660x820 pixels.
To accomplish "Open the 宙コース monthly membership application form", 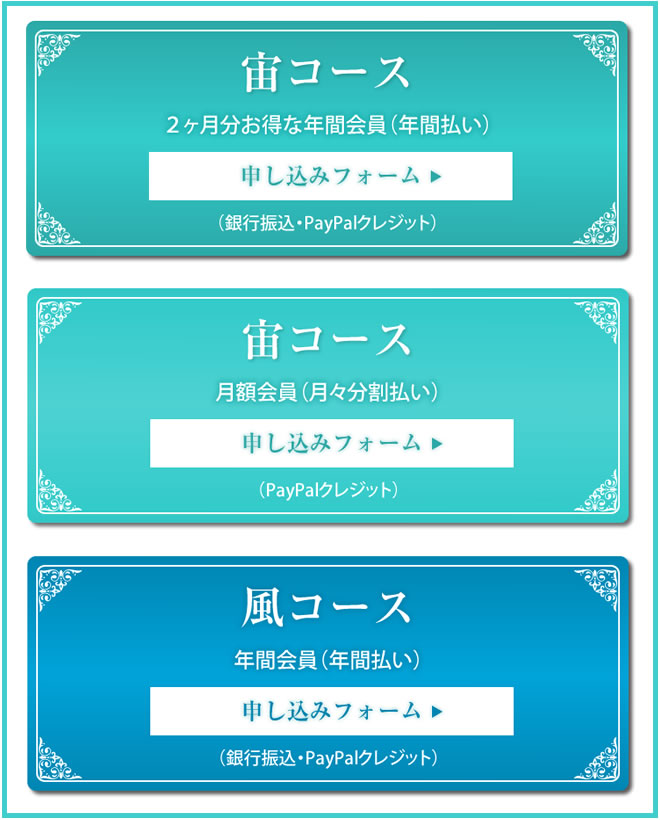I will [331, 443].
